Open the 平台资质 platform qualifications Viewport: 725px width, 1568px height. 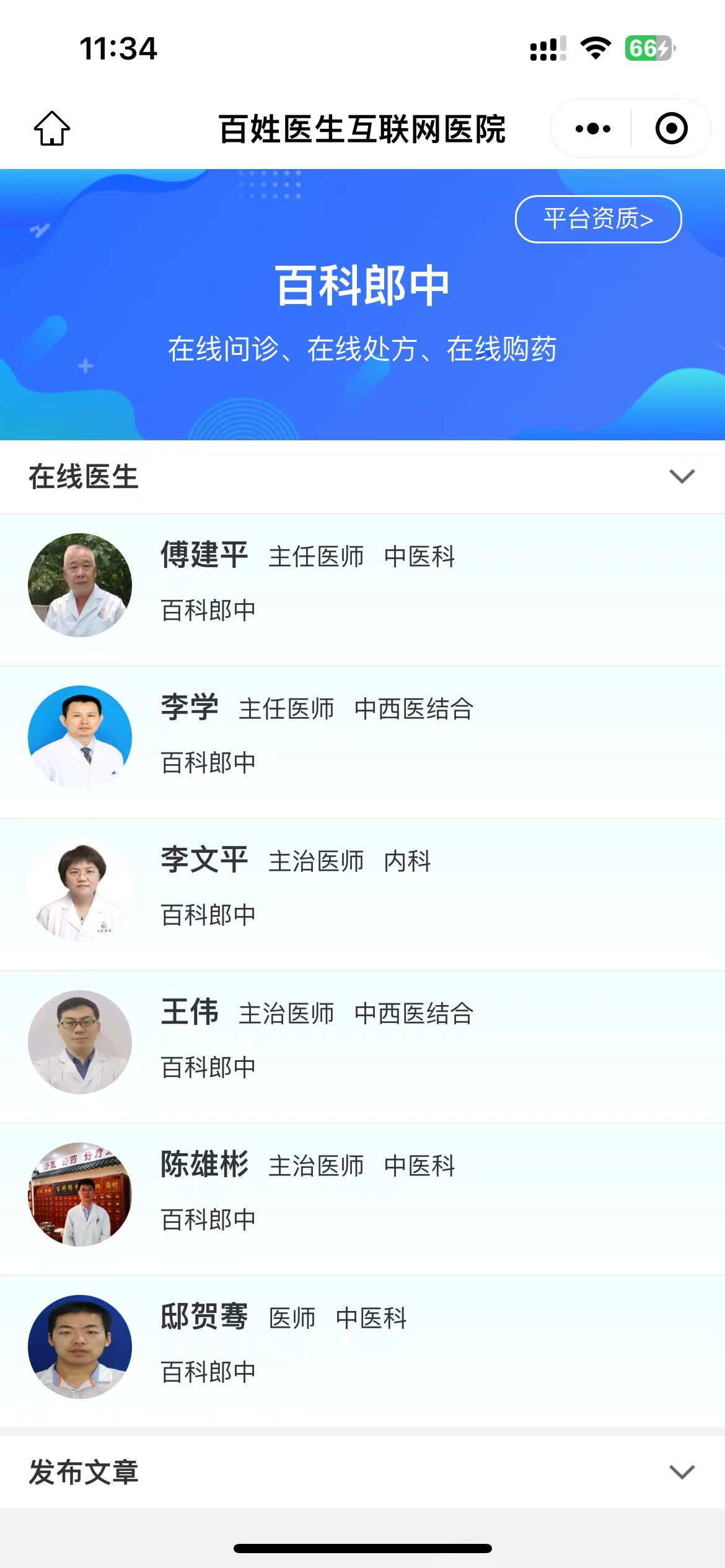[x=598, y=219]
